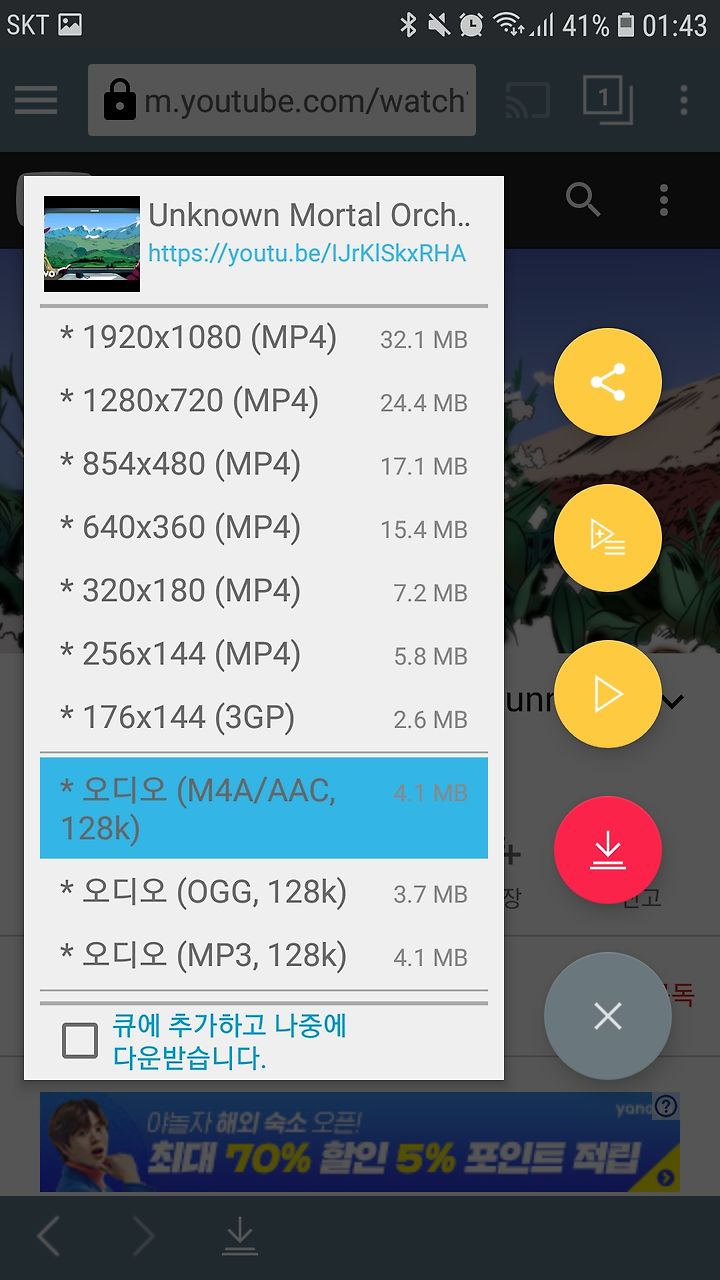
Task: Tap the yellow add-to-playlist button
Action: (x=608, y=538)
